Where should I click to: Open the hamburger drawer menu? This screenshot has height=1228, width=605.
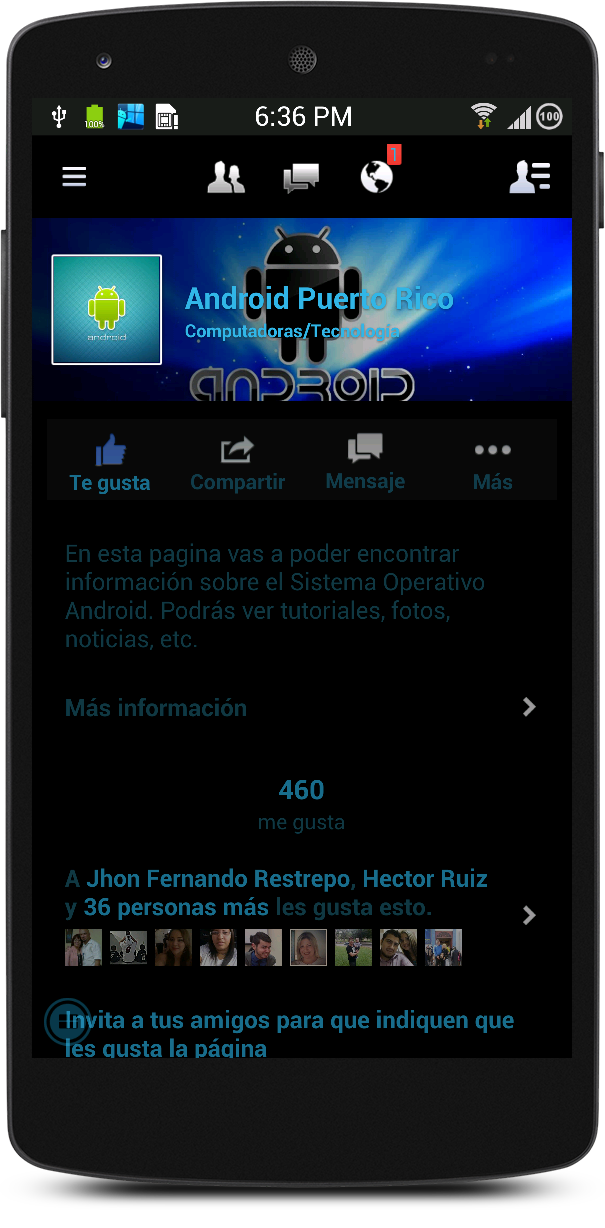tap(74, 177)
